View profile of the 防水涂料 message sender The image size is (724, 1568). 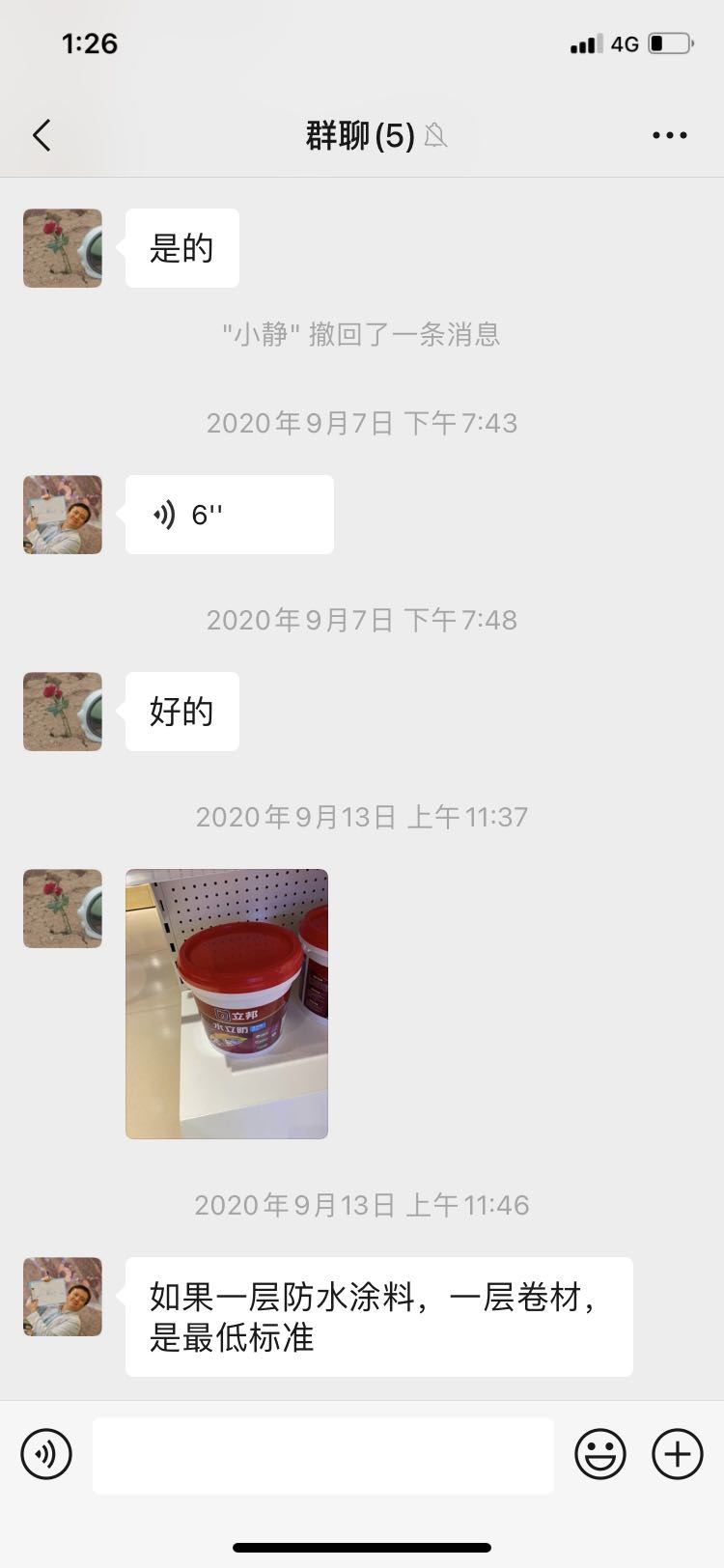coord(63,1297)
